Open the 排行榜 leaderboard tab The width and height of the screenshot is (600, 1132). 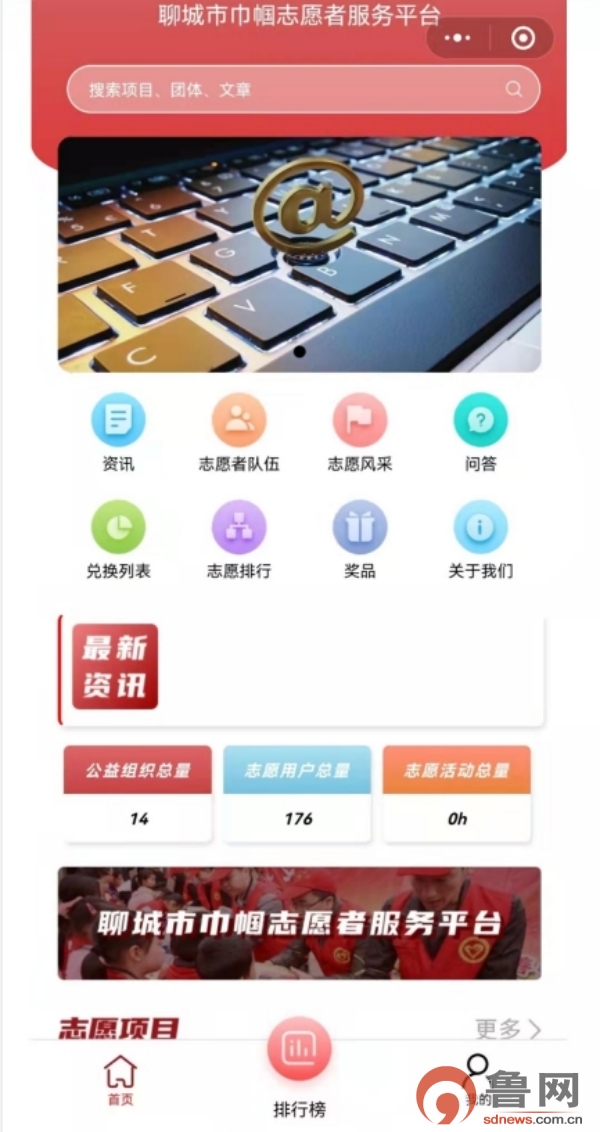tap(299, 1062)
